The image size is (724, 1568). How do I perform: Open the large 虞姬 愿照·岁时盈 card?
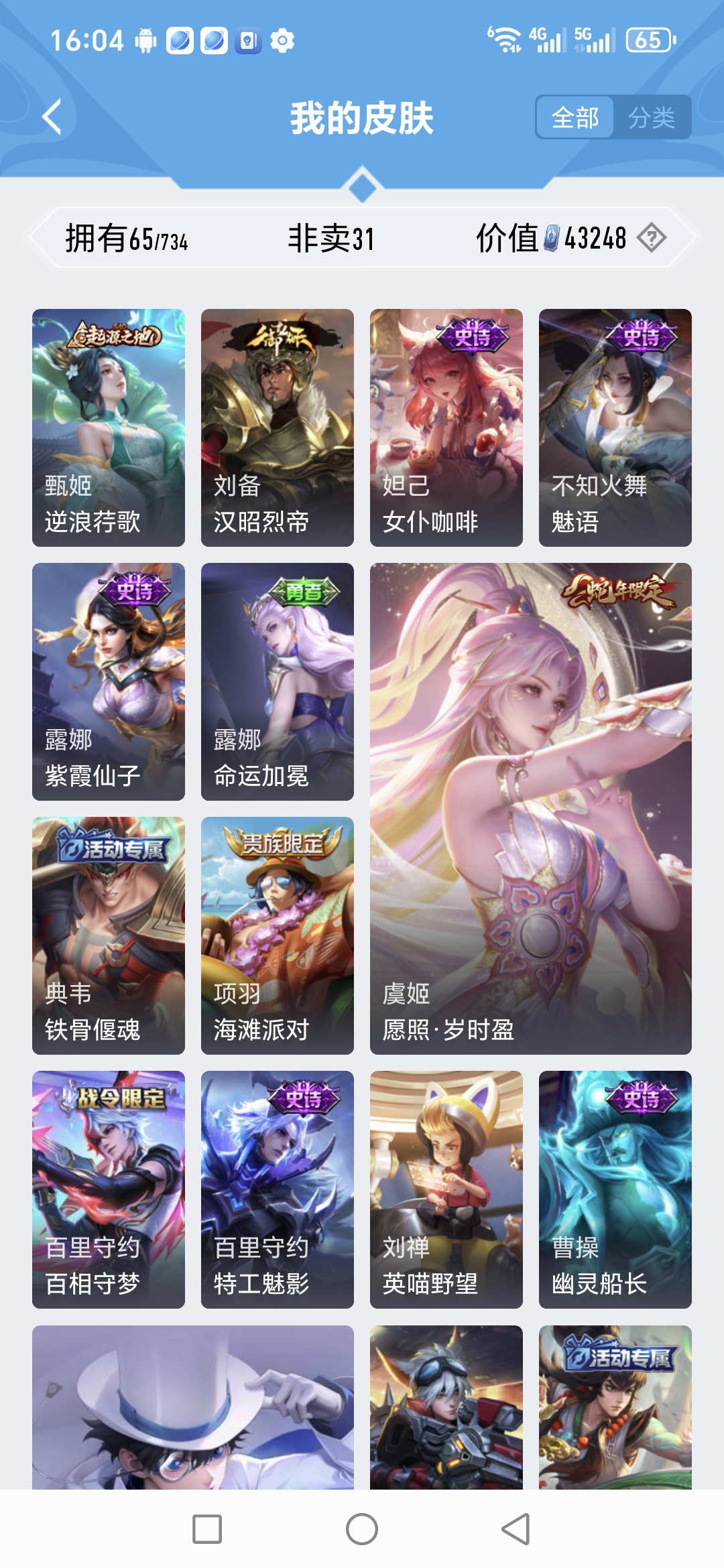coord(531,808)
